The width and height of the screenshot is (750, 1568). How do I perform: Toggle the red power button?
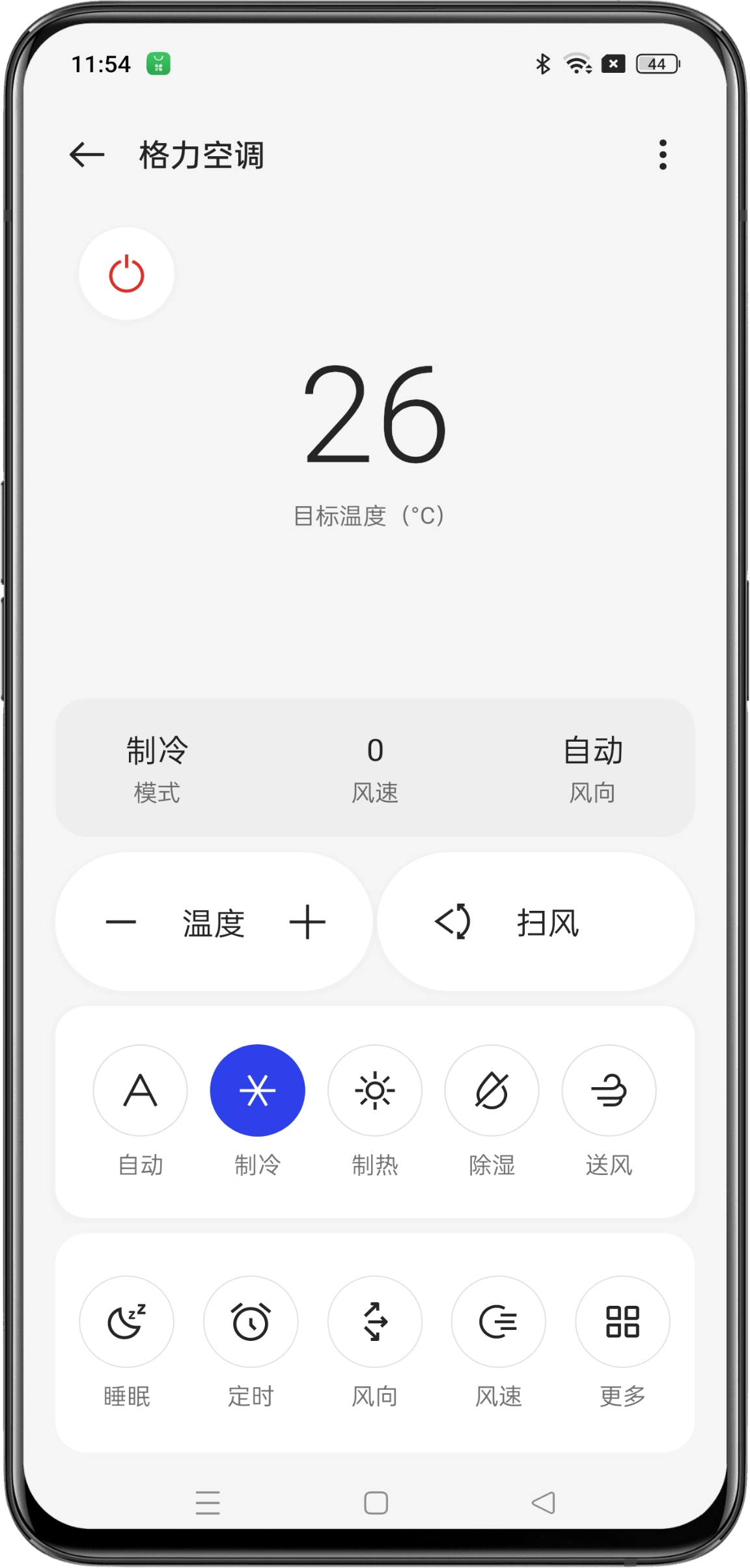pyautogui.click(x=126, y=274)
